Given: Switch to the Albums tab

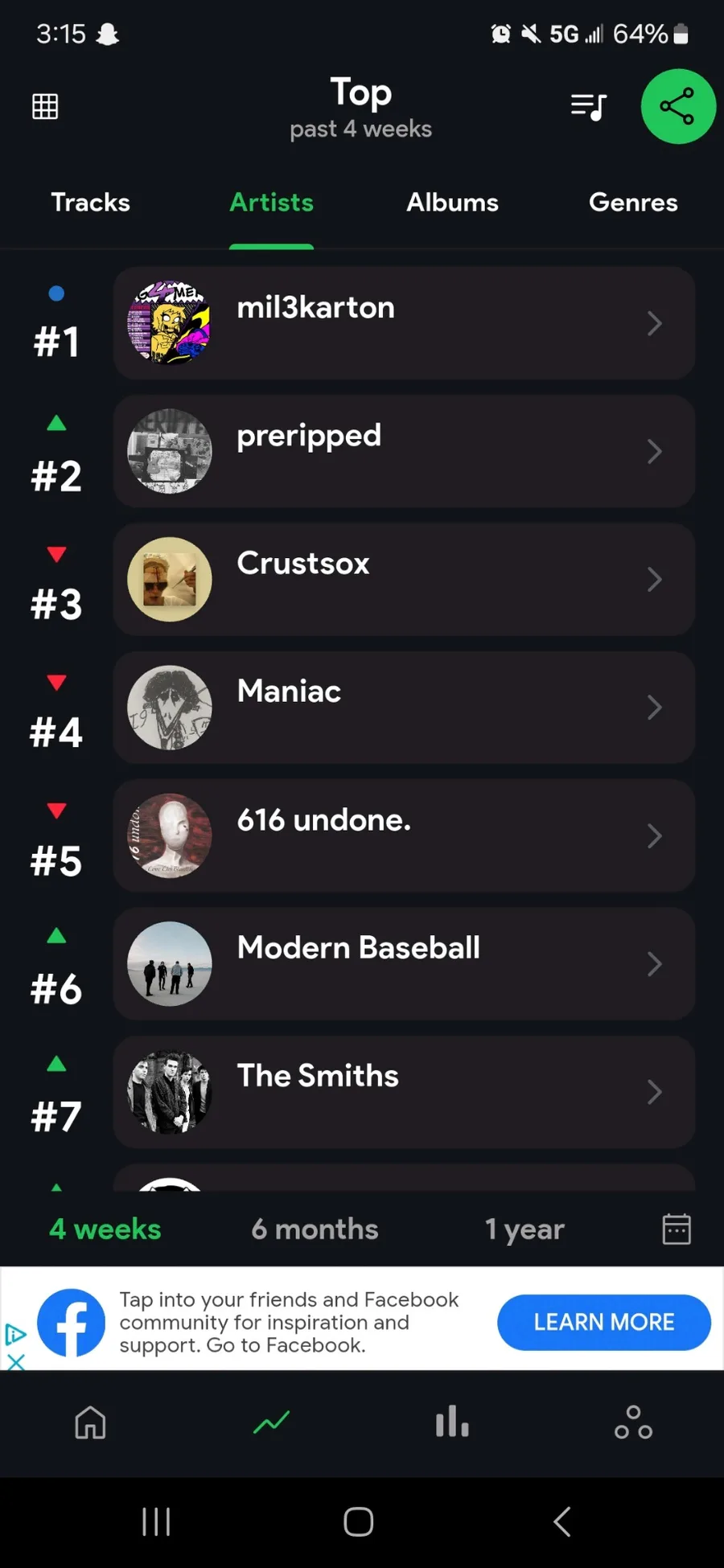Looking at the screenshot, I should pyautogui.click(x=452, y=202).
